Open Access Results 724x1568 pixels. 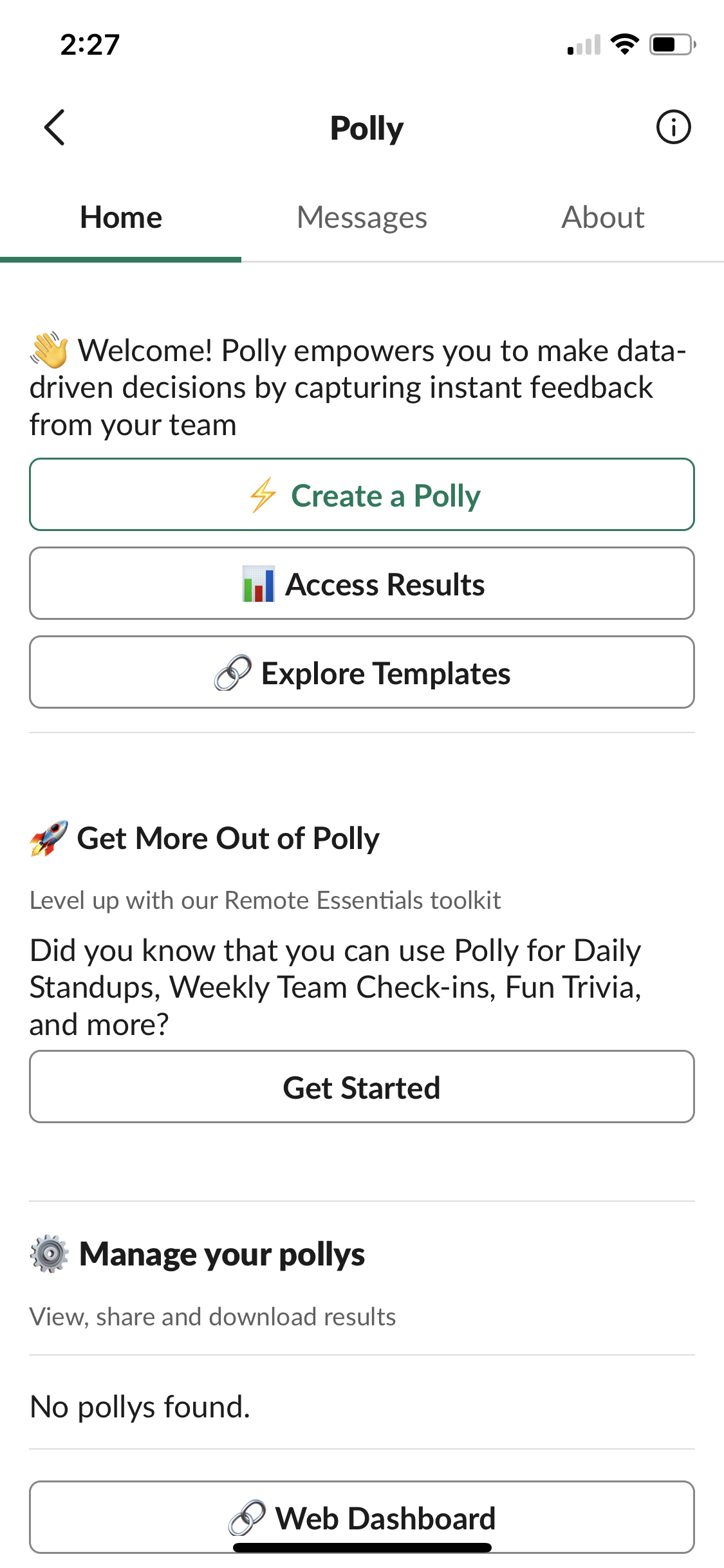pos(362,584)
